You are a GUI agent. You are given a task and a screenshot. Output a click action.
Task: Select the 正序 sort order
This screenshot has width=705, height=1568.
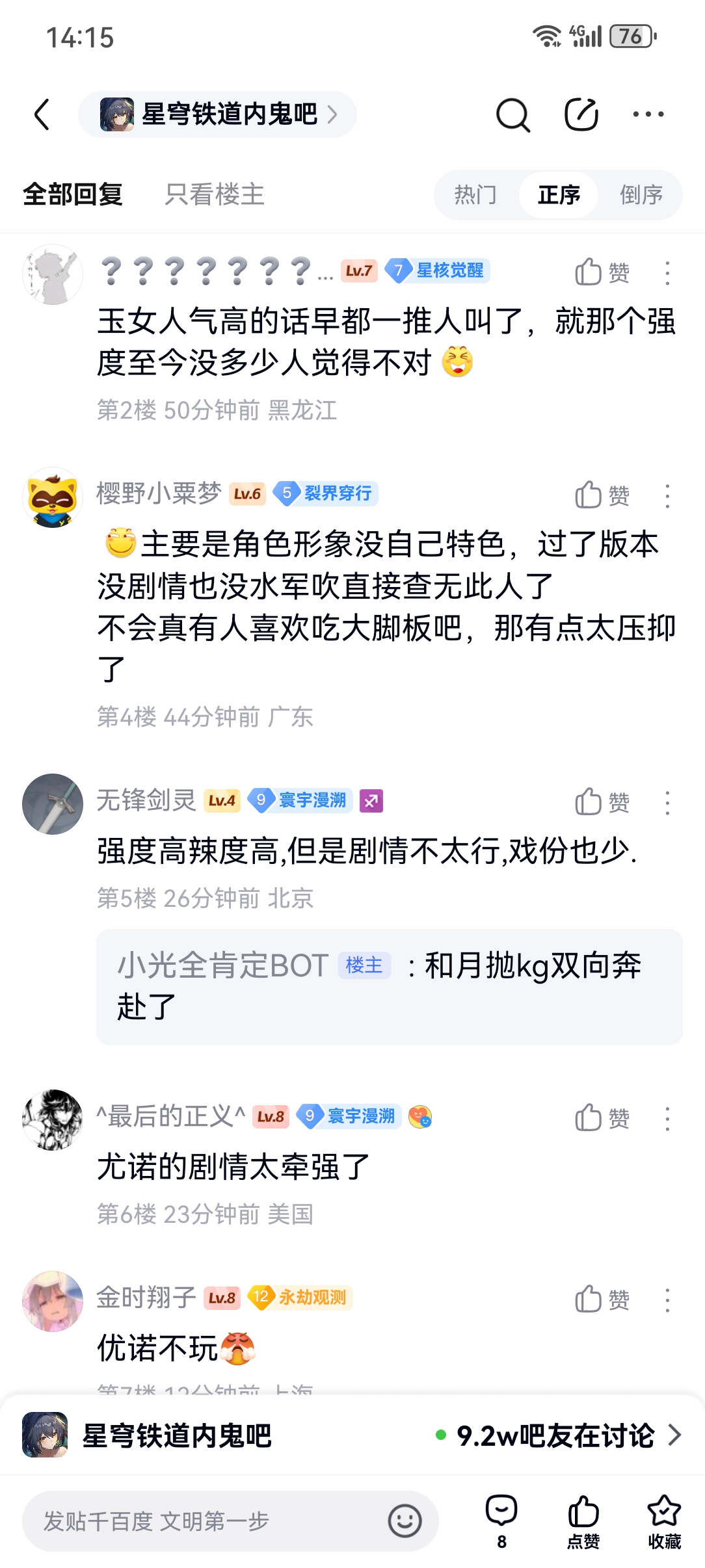pos(559,195)
